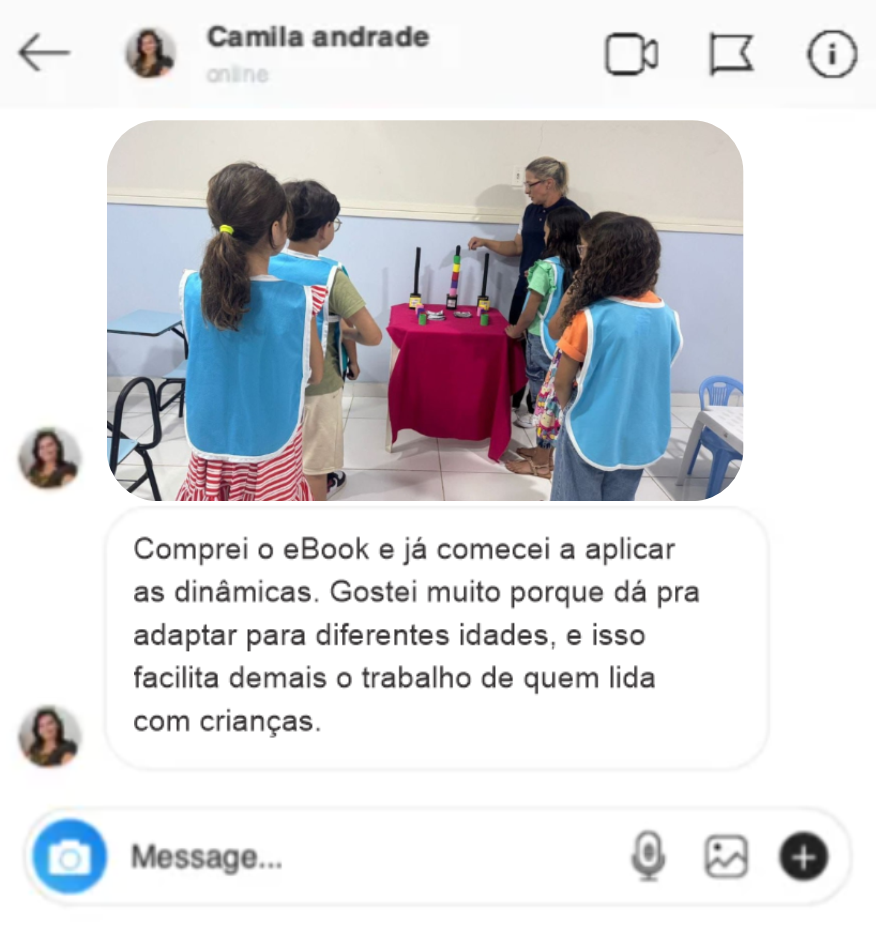Image resolution: width=876 pixels, height=934 pixels.
Task: Choose an image from the gallery
Action: pyautogui.click(x=726, y=857)
